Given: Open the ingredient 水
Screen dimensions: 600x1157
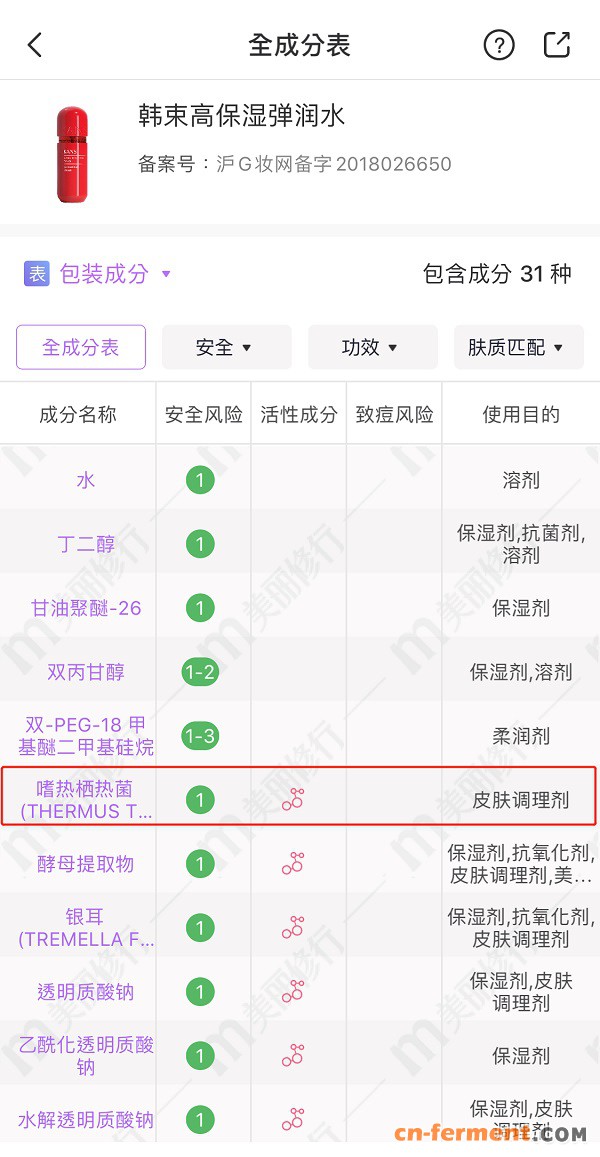Looking at the screenshot, I should click(x=86, y=480).
